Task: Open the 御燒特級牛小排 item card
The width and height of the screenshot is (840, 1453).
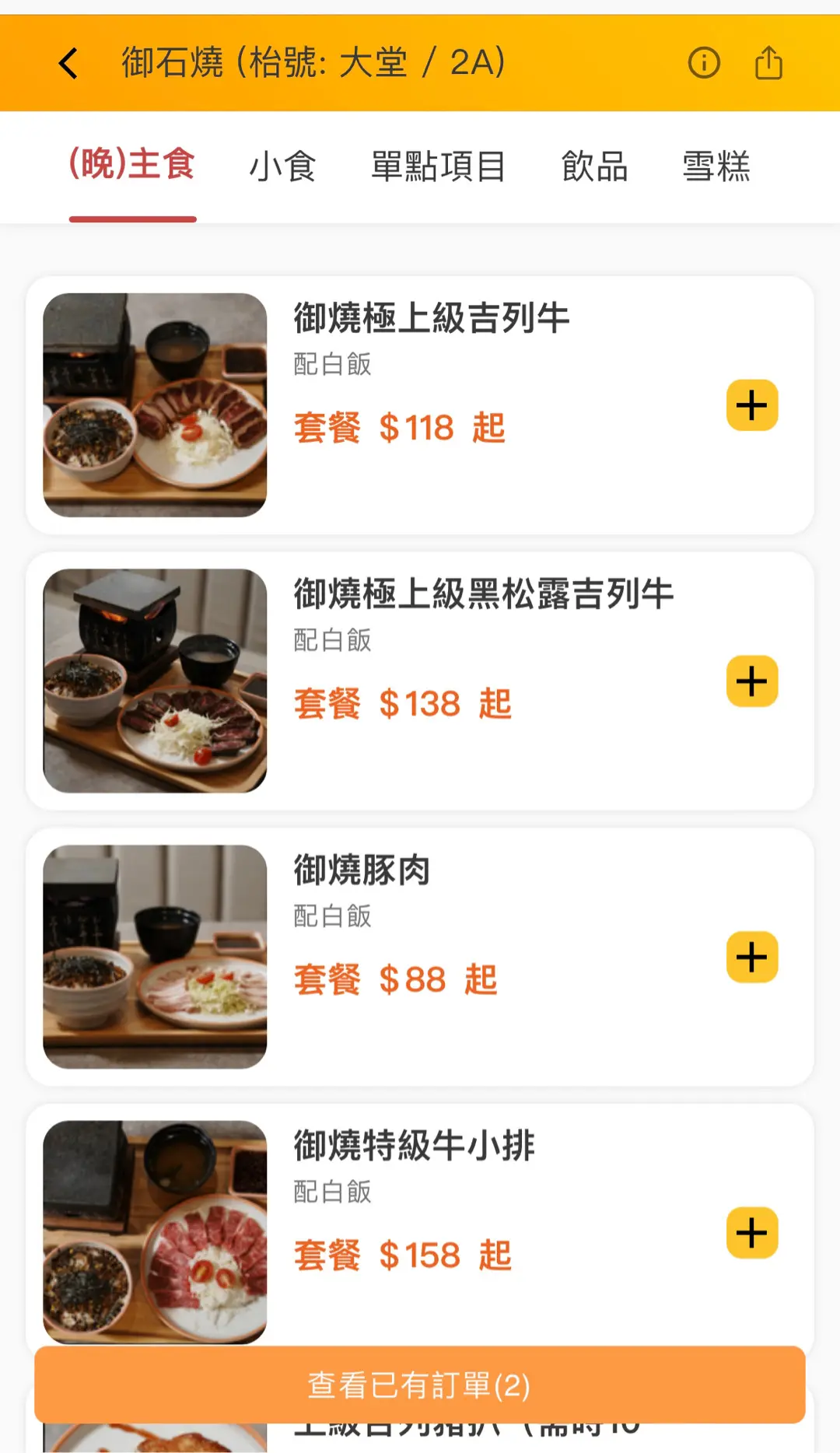Action: 414,1147
